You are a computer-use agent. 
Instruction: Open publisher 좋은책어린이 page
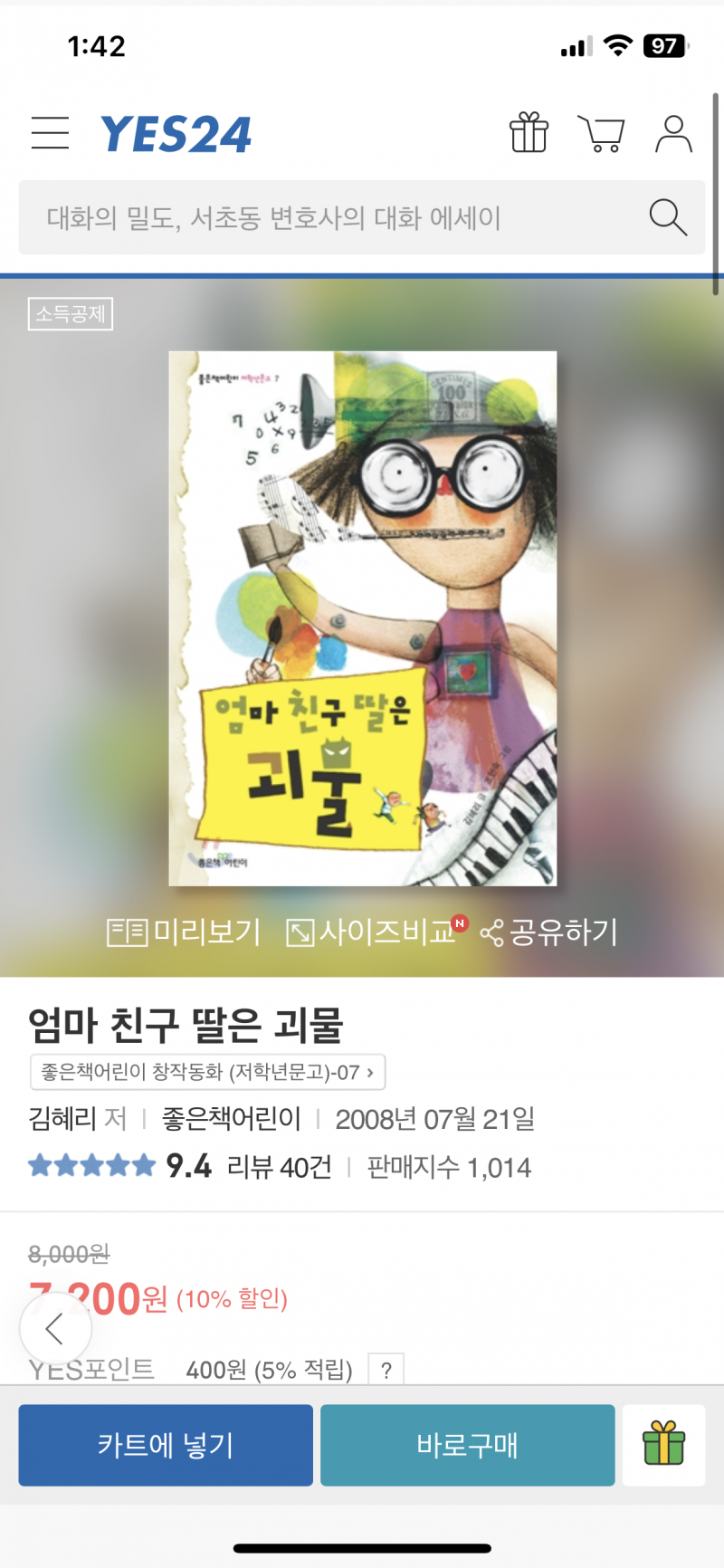(231, 1119)
